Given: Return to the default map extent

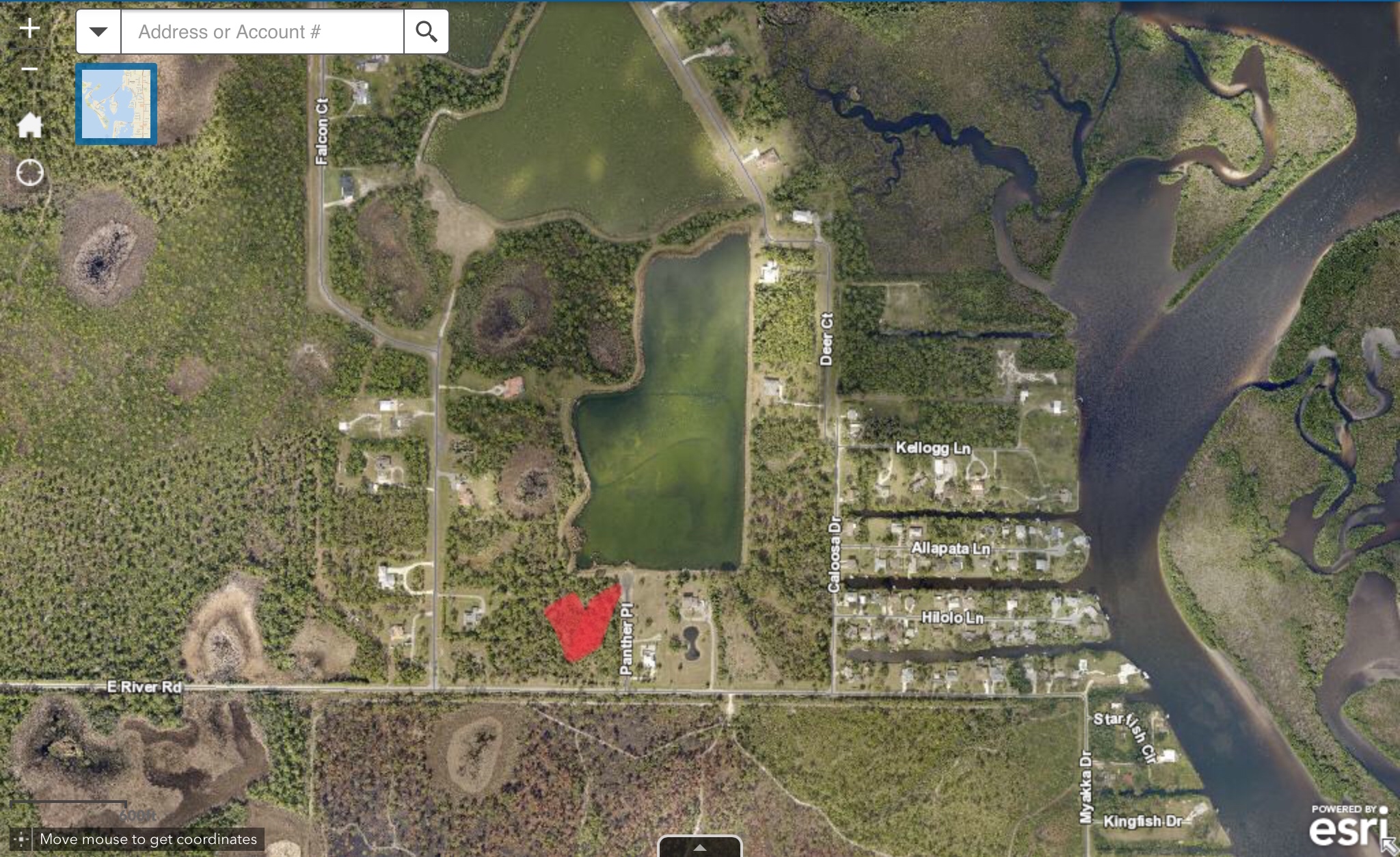Looking at the screenshot, I should click(29, 126).
